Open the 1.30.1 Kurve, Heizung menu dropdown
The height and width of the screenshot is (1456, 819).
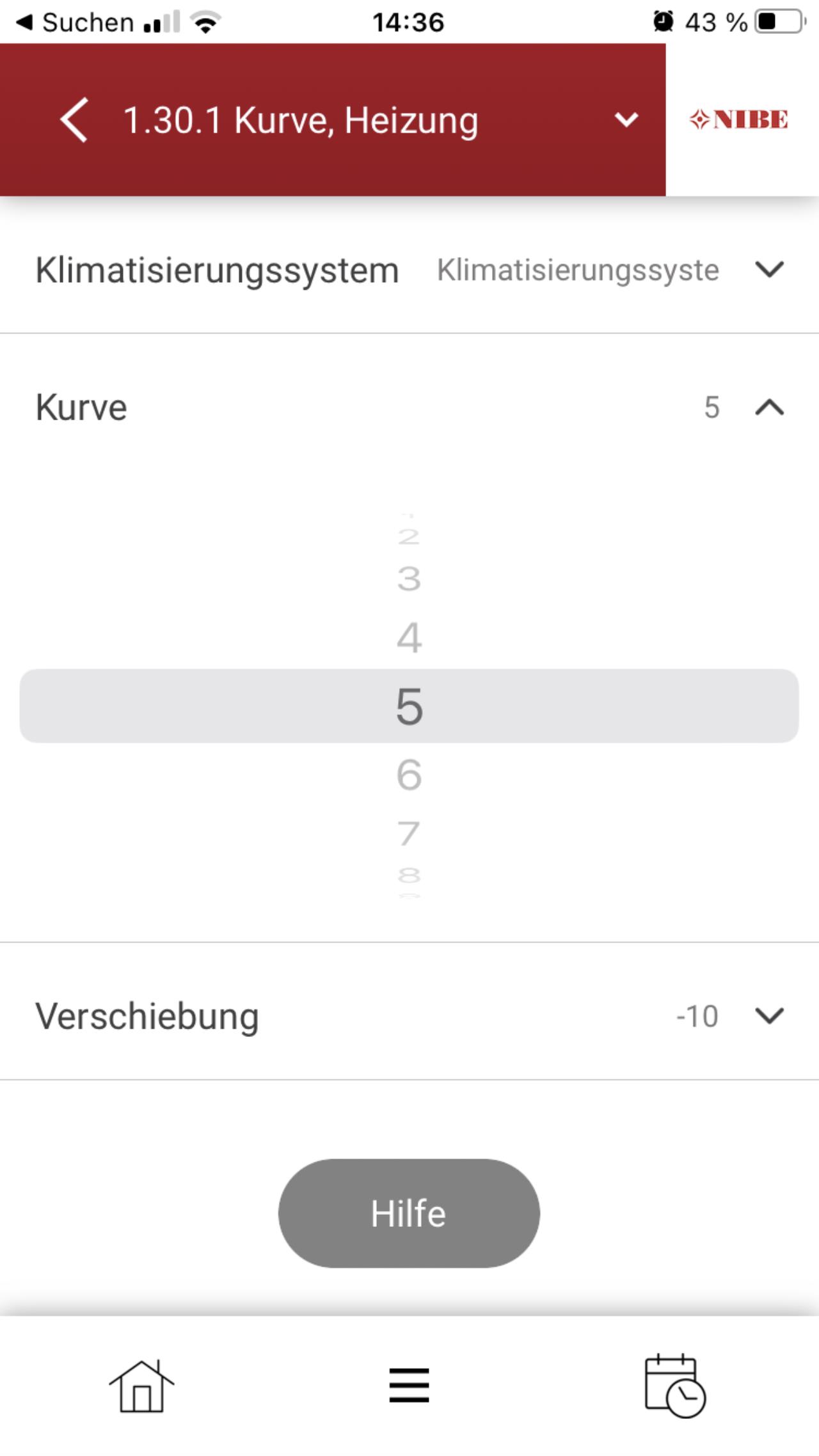pyautogui.click(x=626, y=120)
